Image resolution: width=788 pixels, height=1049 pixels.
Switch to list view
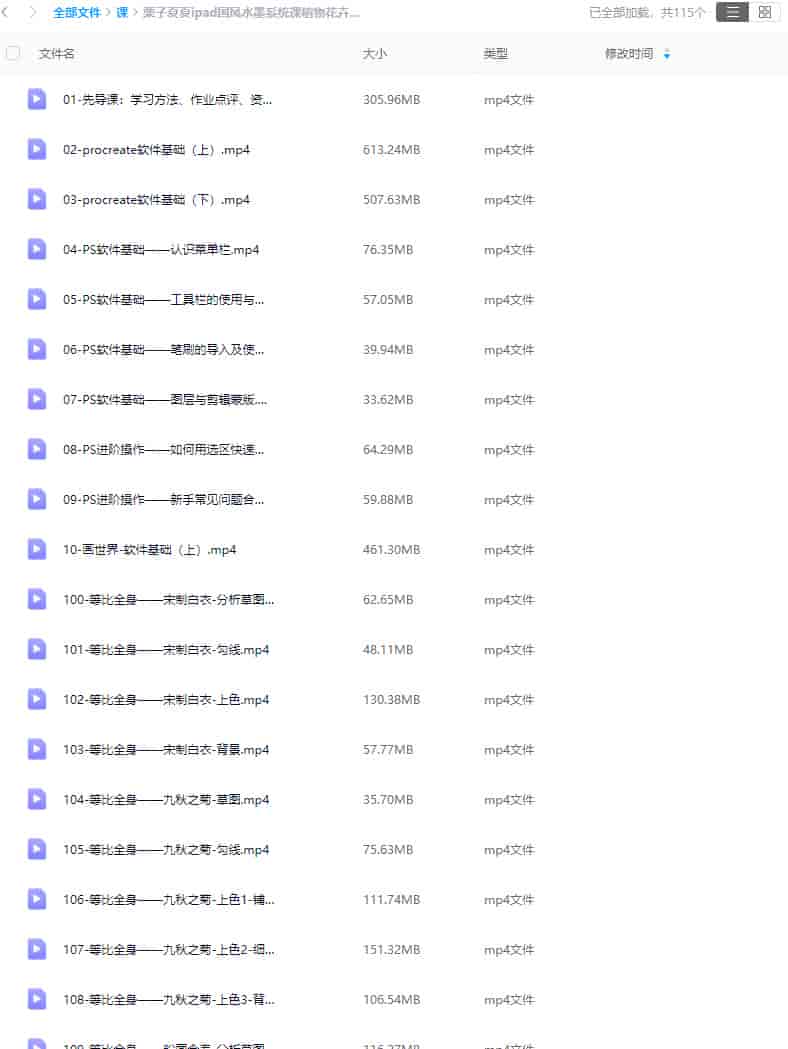point(733,12)
